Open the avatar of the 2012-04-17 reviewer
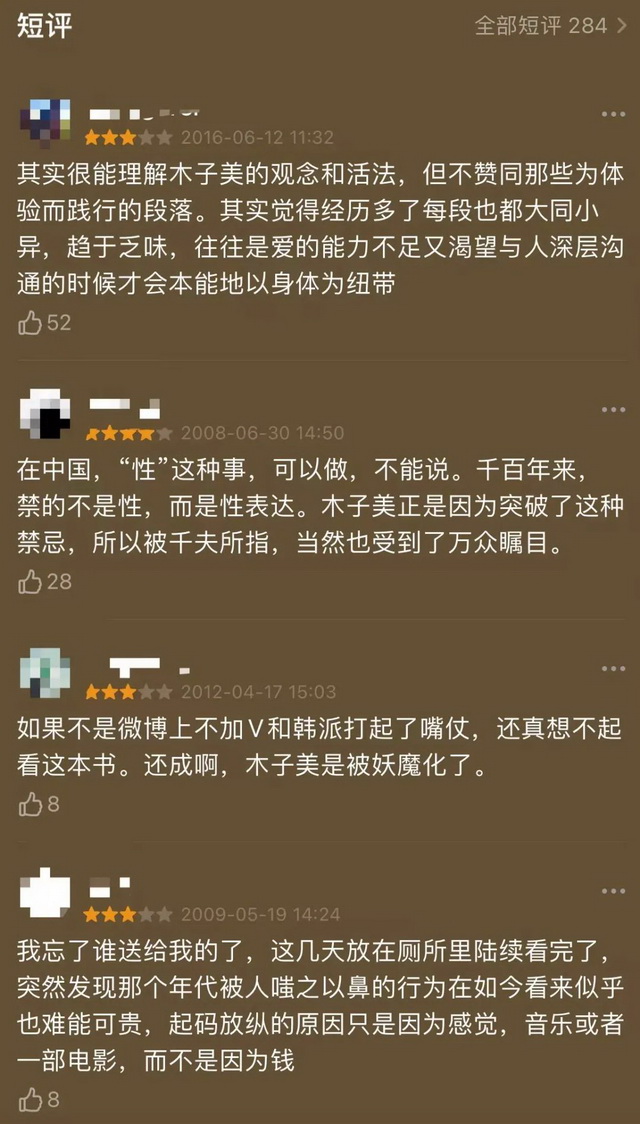Image resolution: width=640 pixels, height=1124 pixels. [x=45, y=674]
